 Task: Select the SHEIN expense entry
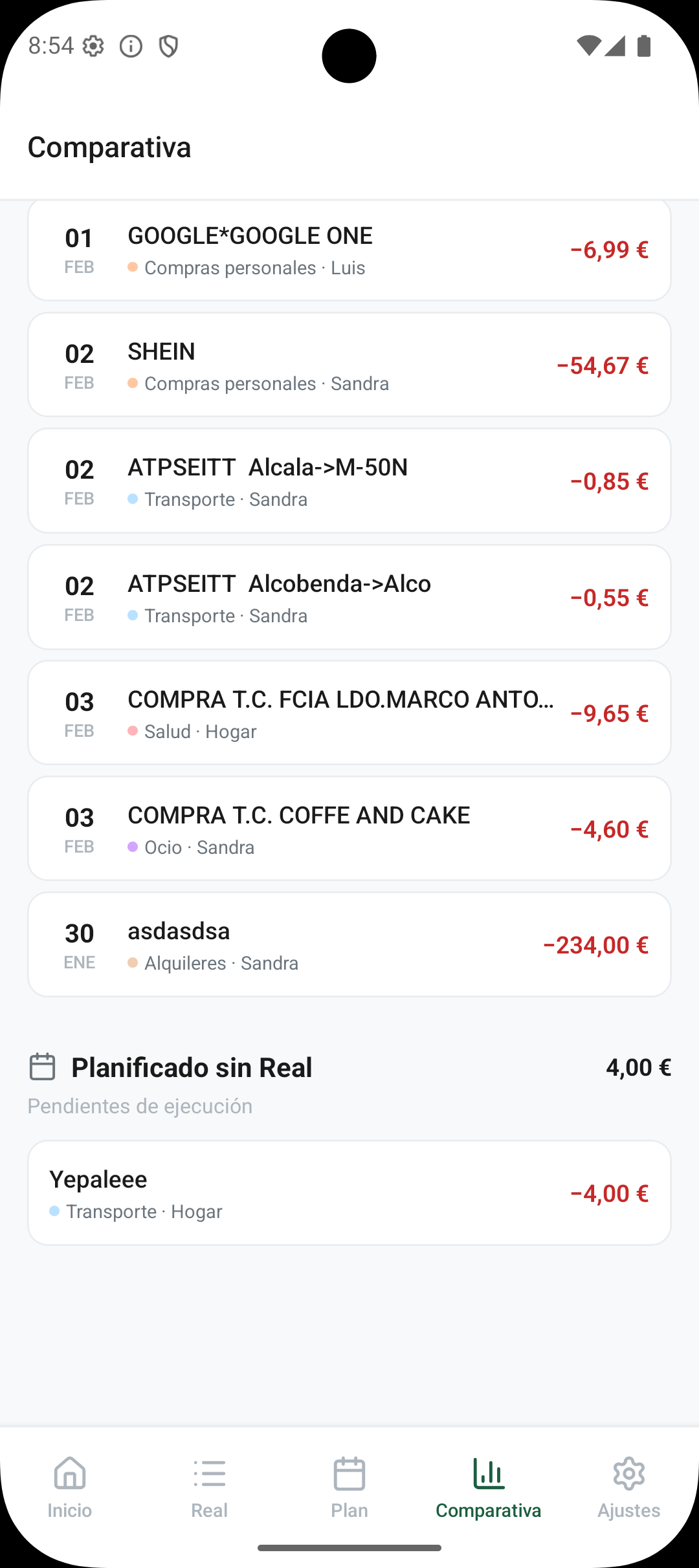point(349,364)
